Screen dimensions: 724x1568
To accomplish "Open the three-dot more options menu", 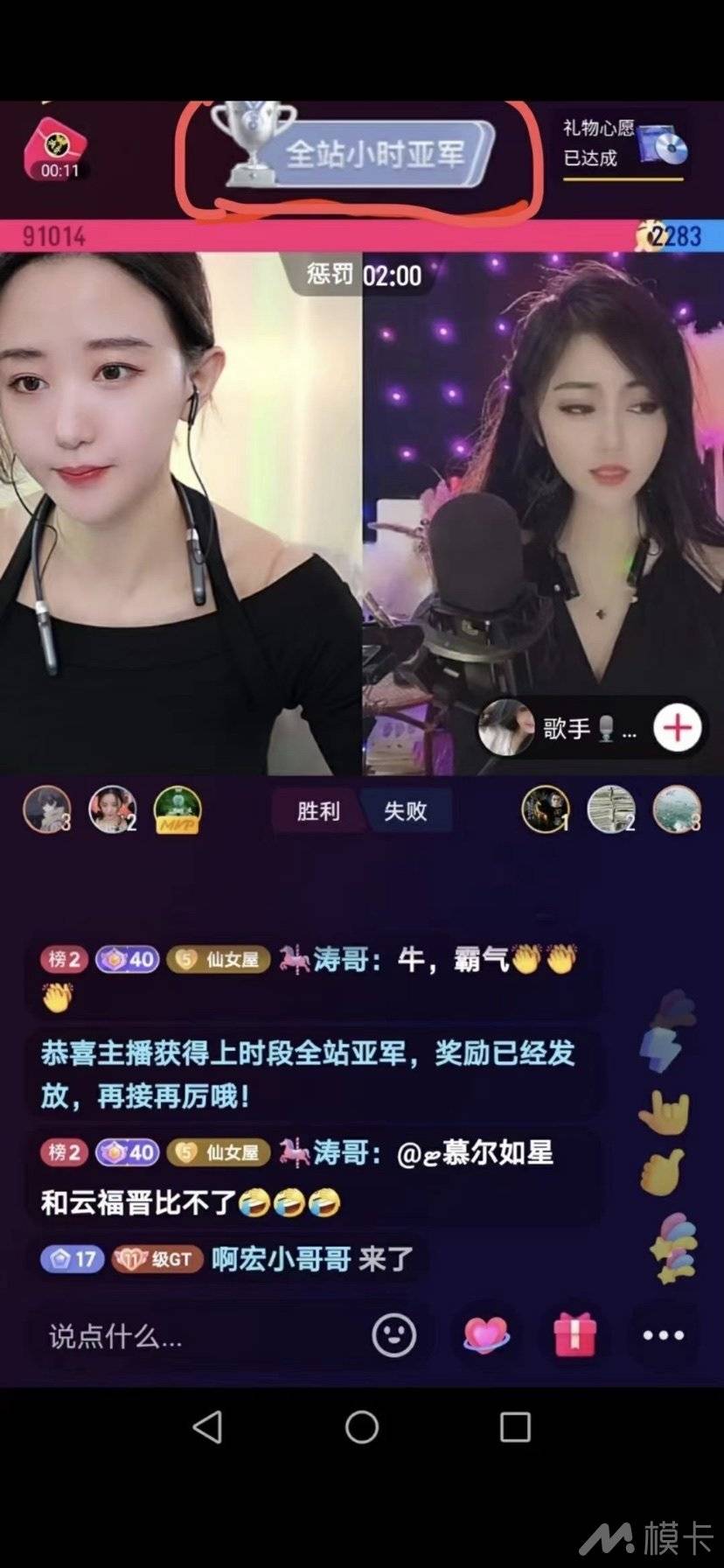I will pyautogui.click(x=663, y=1335).
